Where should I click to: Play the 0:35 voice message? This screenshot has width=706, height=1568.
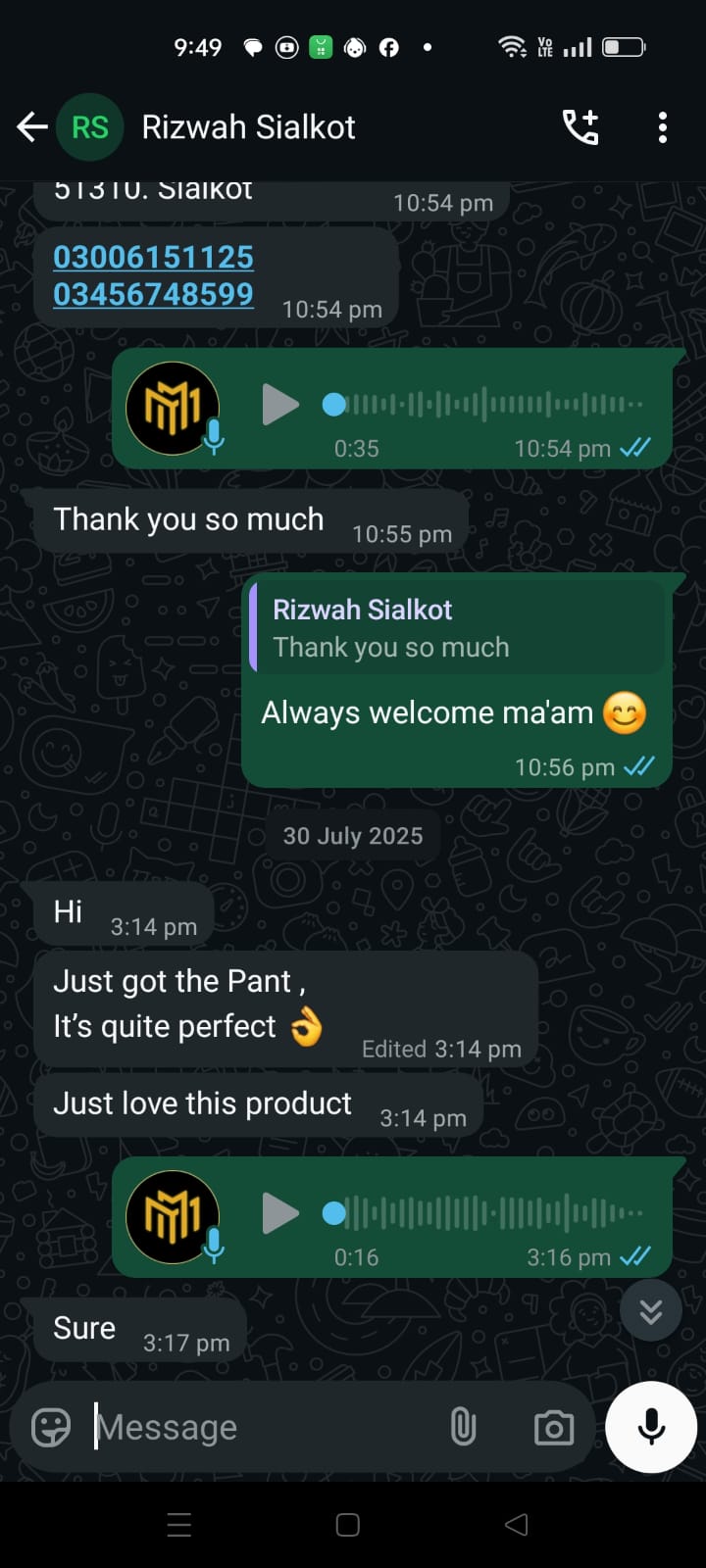coord(280,405)
